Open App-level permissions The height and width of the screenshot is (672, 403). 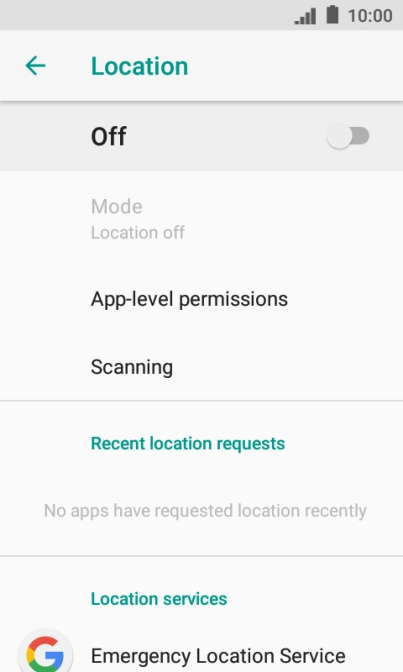[x=202, y=299]
